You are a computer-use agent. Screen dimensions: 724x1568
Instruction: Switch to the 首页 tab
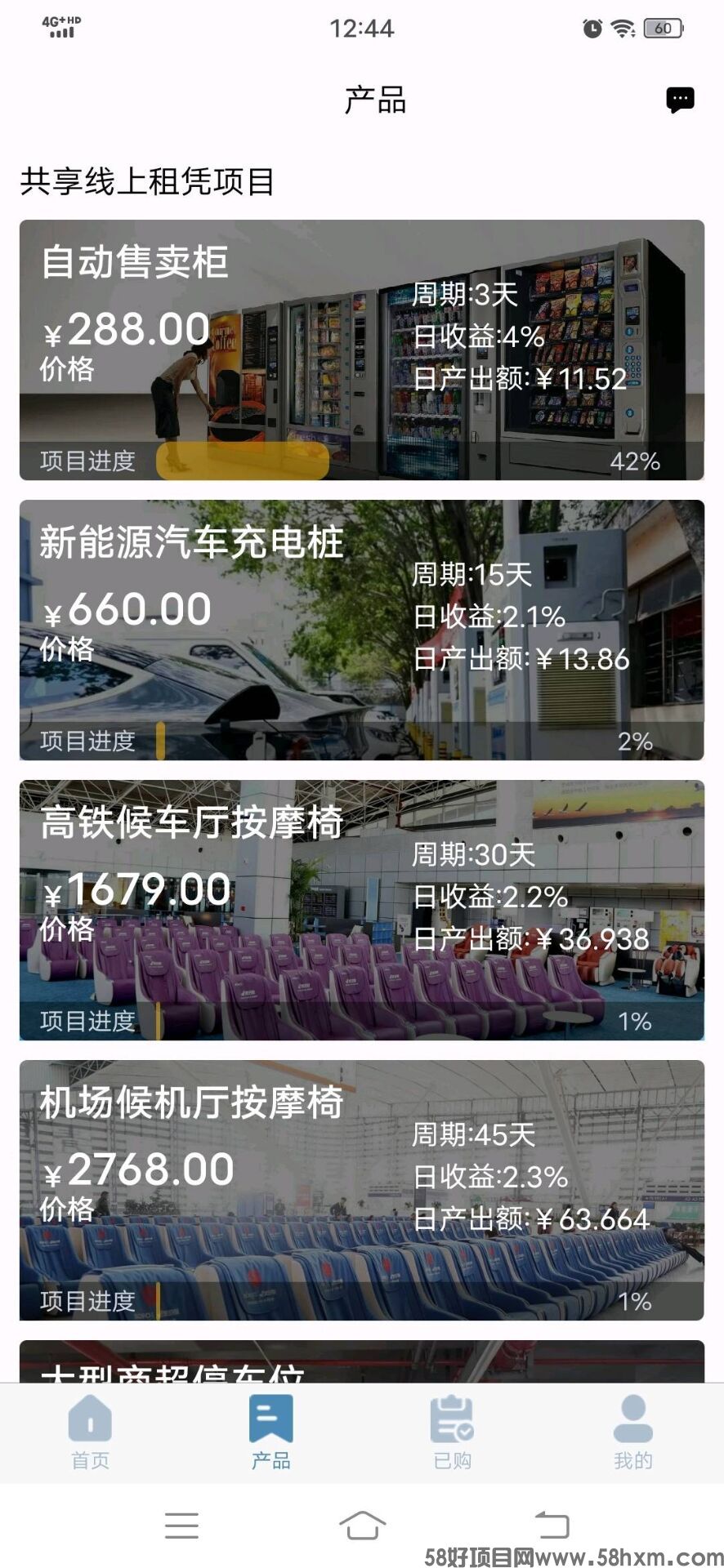coord(90,1432)
